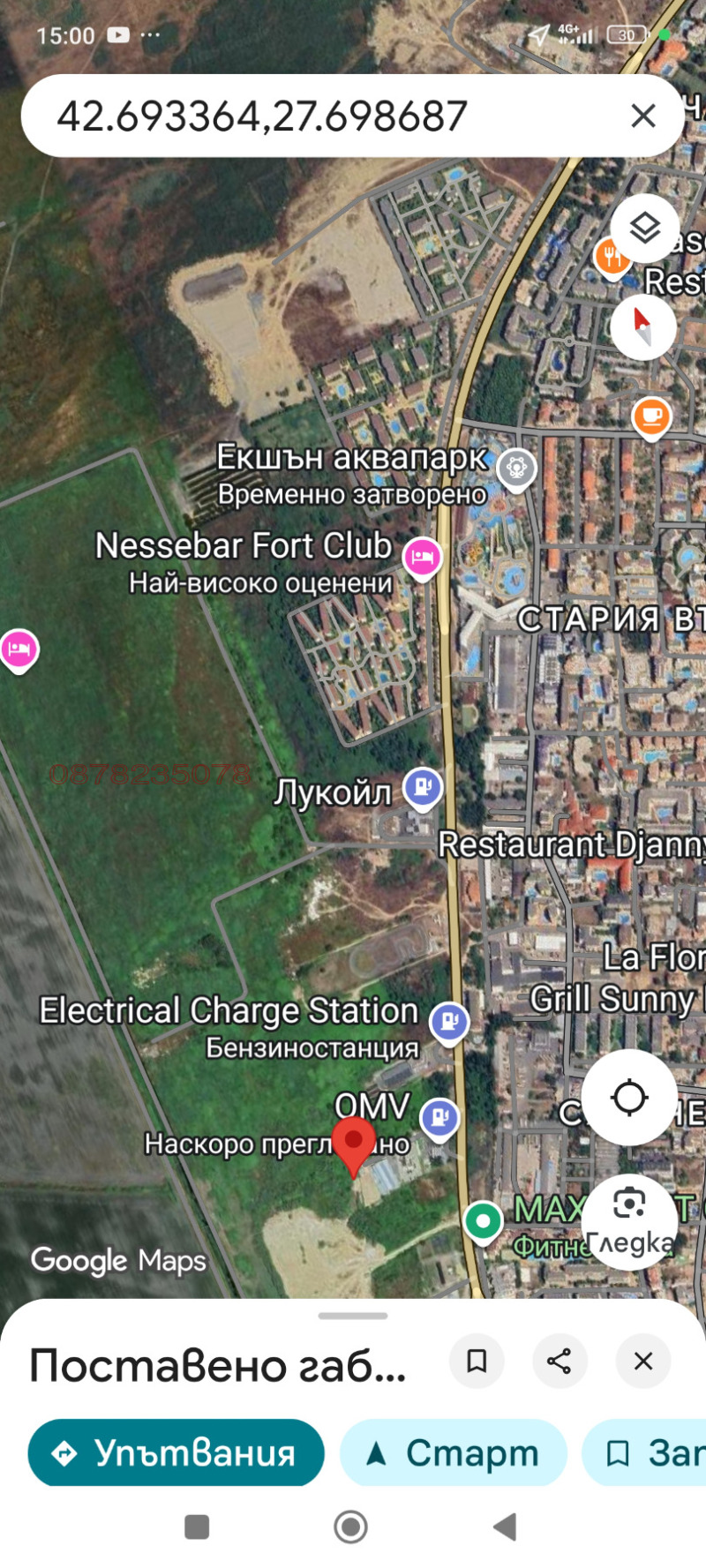Close the dropped pin panel
The height and width of the screenshot is (1568, 706).
point(643,1361)
